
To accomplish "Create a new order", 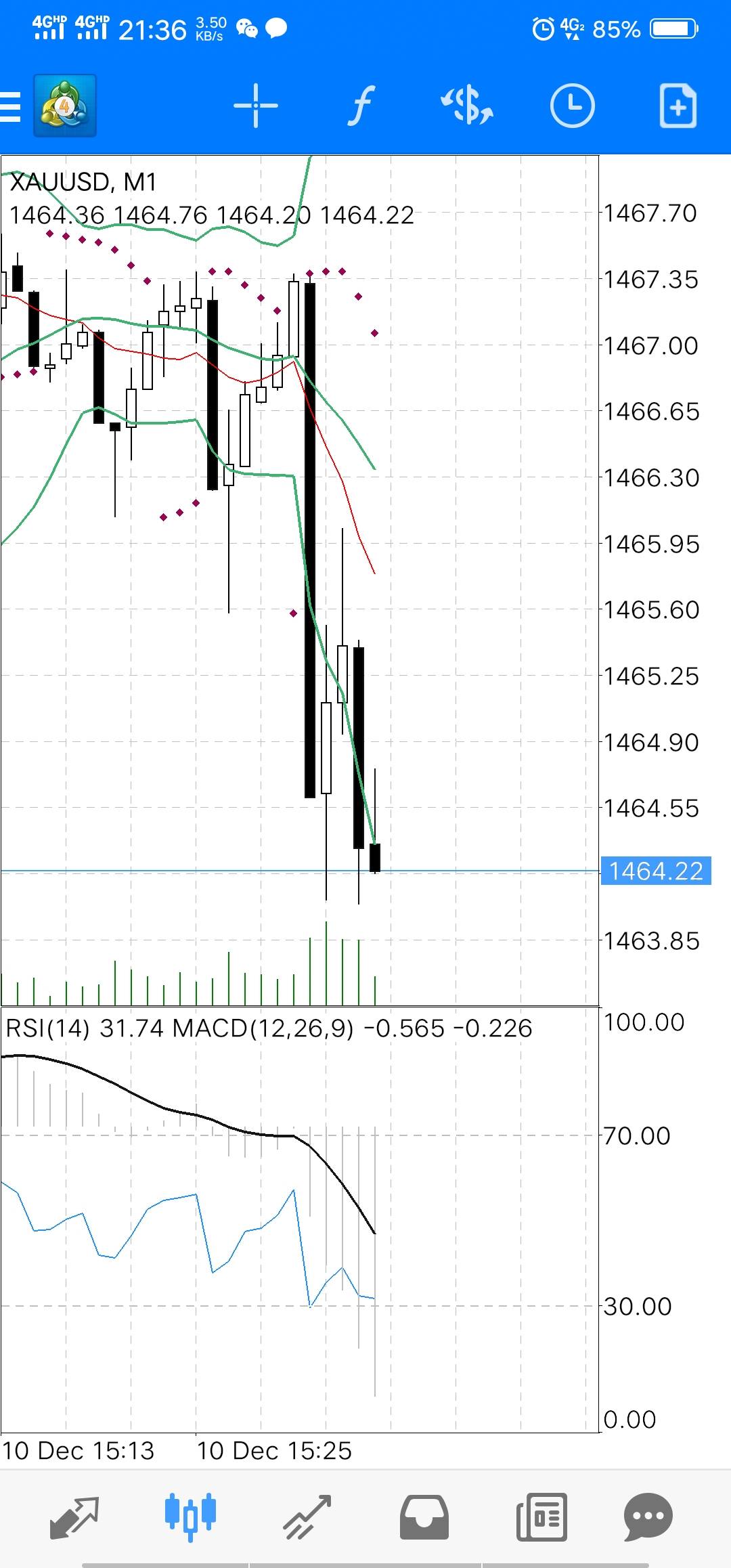I will [678, 106].
